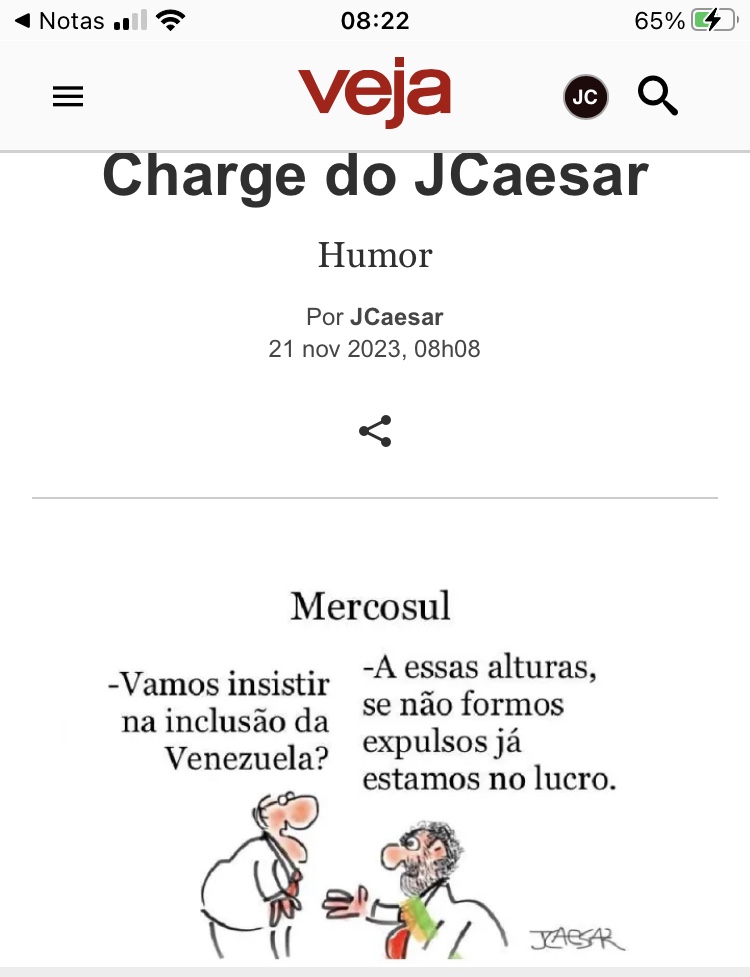750x977 pixels.
Task: Return to Notas app
Action: [58, 21]
